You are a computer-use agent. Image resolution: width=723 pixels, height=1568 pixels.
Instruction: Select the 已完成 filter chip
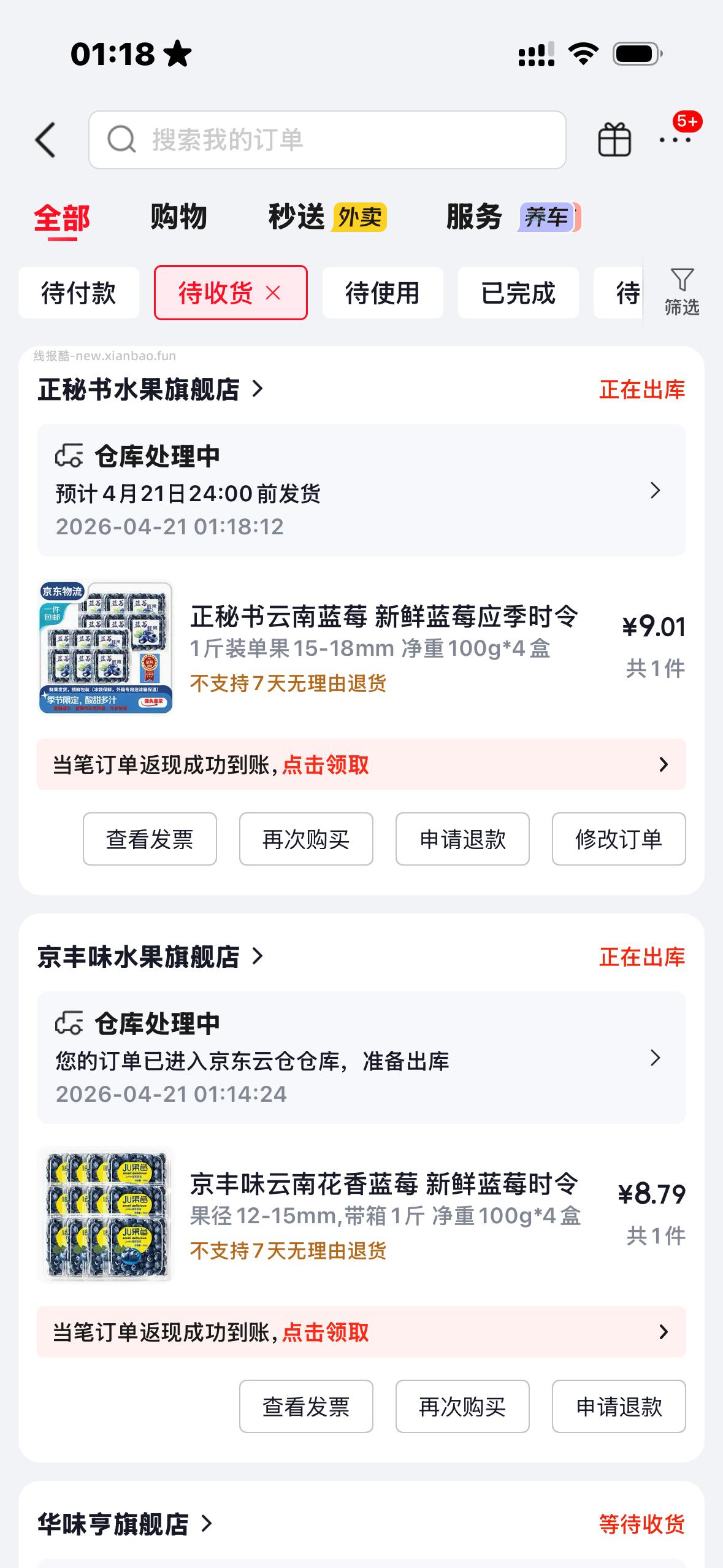click(x=518, y=293)
